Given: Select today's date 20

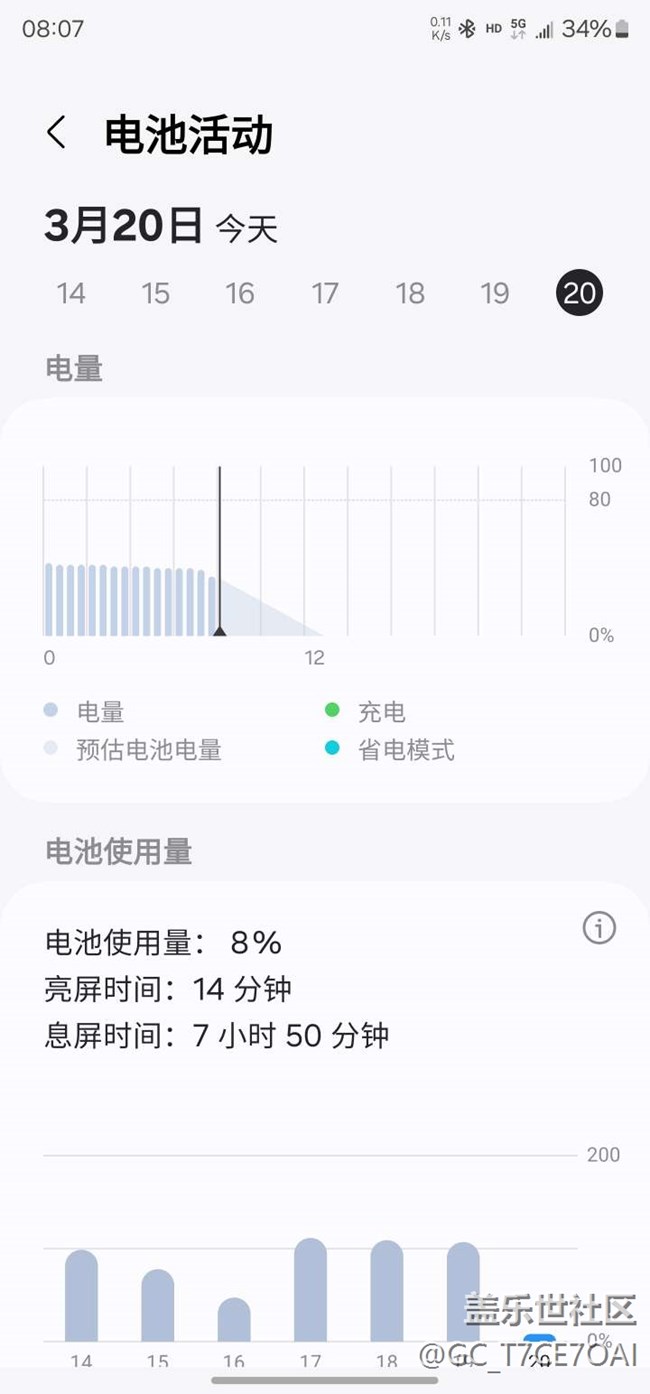Looking at the screenshot, I should [x=579, y=293].
